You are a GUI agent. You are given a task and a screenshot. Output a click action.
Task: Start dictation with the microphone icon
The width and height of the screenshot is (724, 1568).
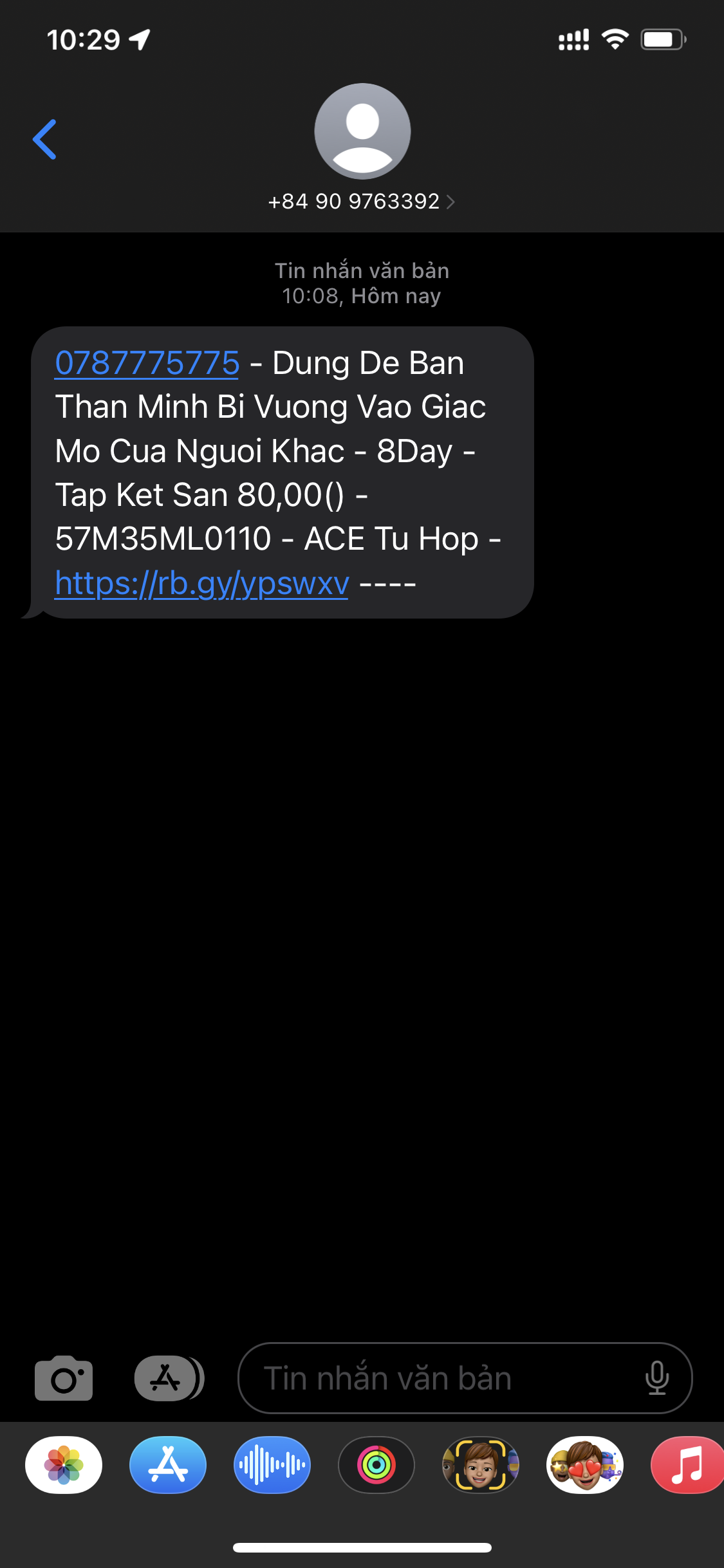pyautogui.click(x=656, y=1378)
